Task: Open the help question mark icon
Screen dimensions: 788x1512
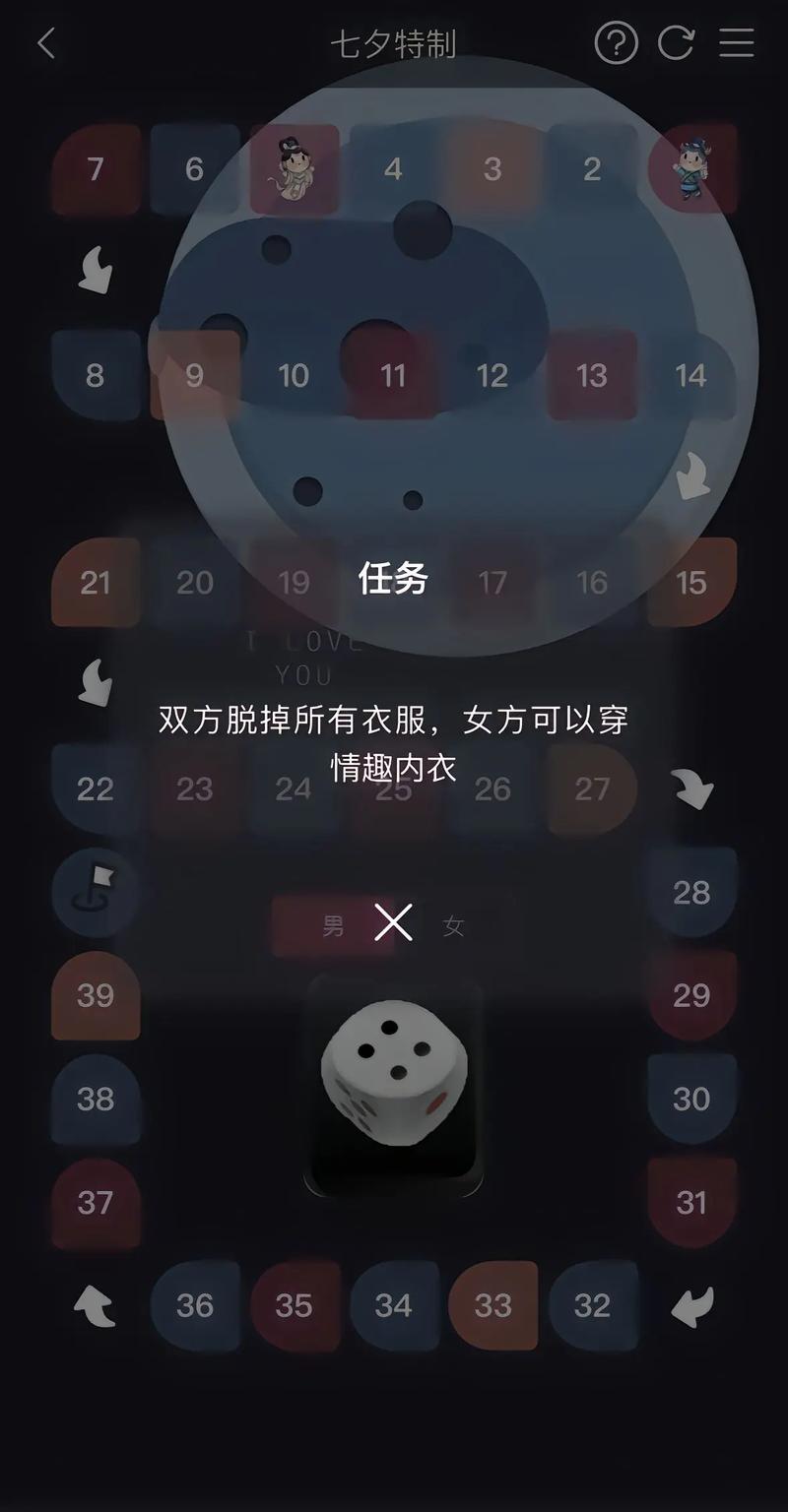Action: tap(617, 43)
